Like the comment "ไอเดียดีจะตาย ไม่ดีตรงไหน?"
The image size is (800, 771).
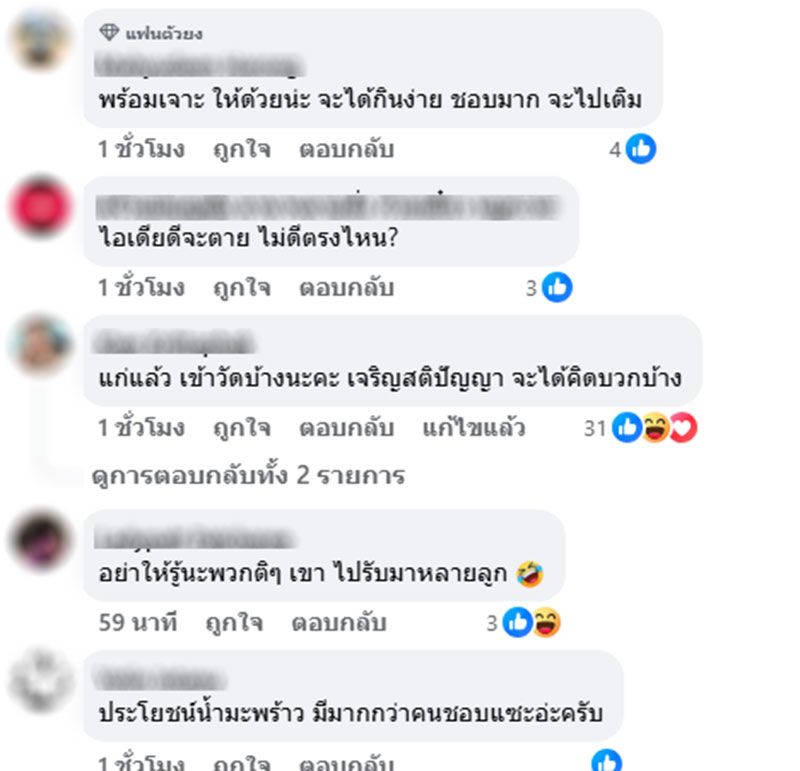241,288
